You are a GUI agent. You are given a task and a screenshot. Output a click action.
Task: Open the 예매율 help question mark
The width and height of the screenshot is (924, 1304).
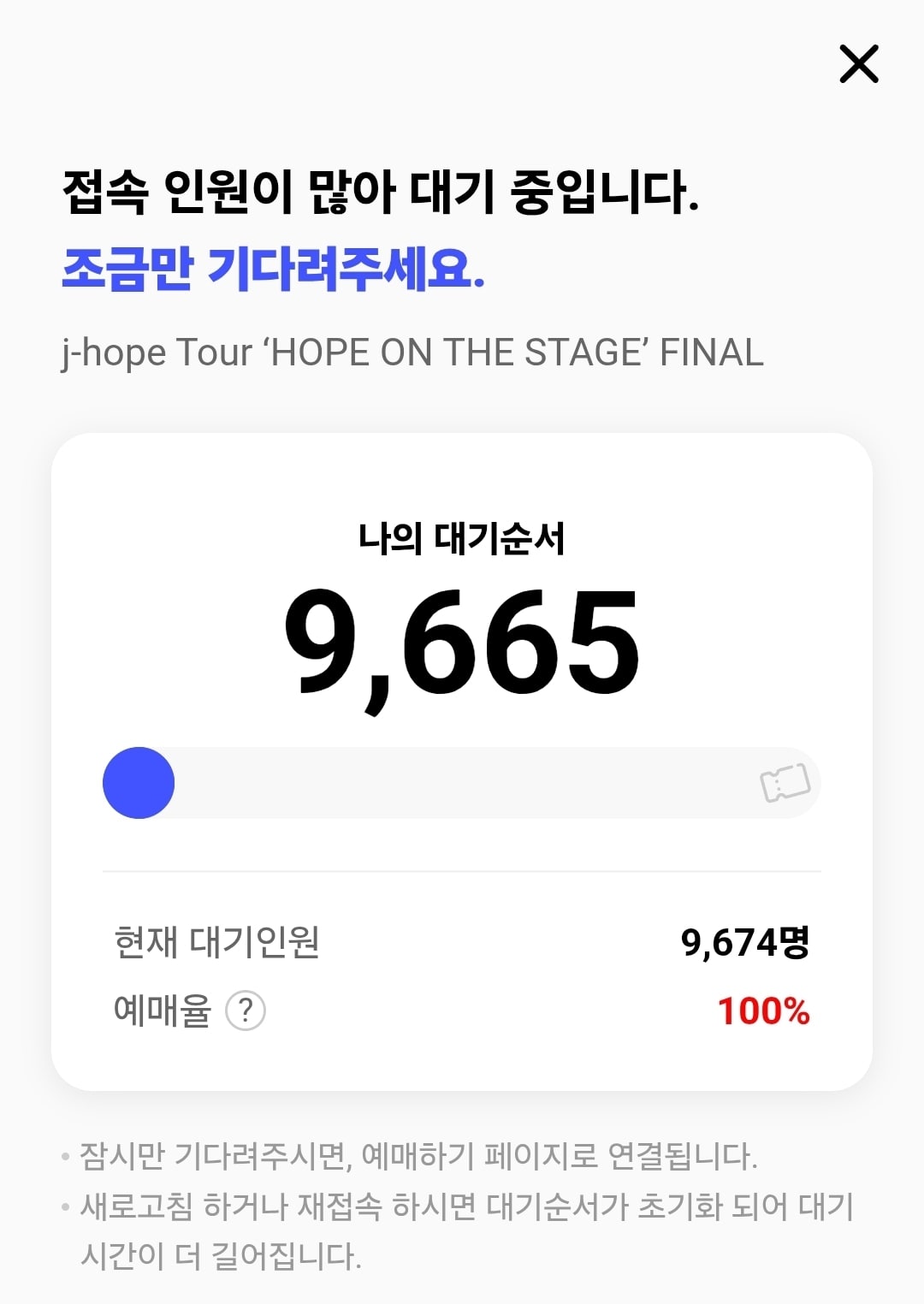[x=246, y=1011]
